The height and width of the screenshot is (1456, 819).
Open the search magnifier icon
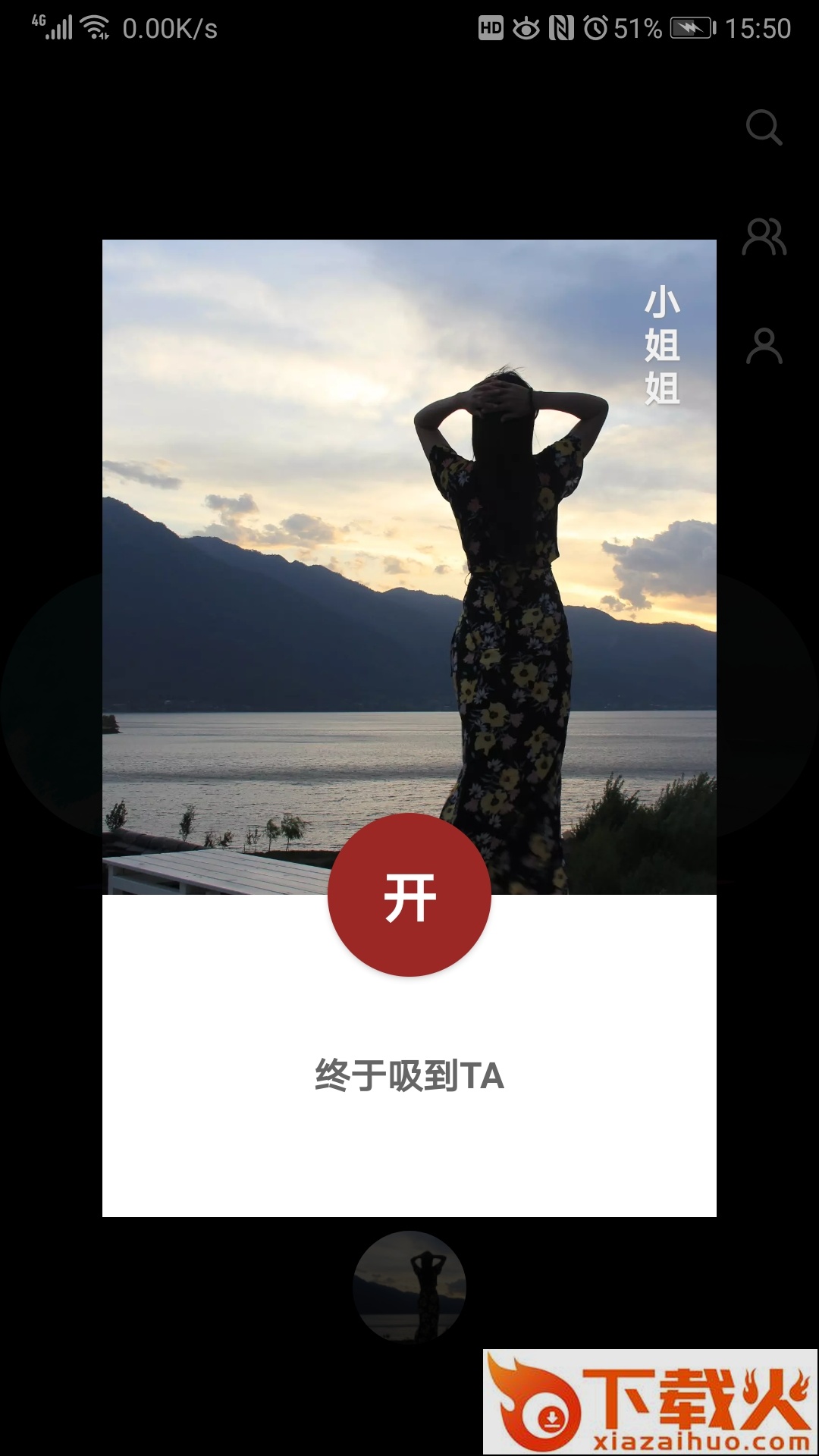pos(764,127)
